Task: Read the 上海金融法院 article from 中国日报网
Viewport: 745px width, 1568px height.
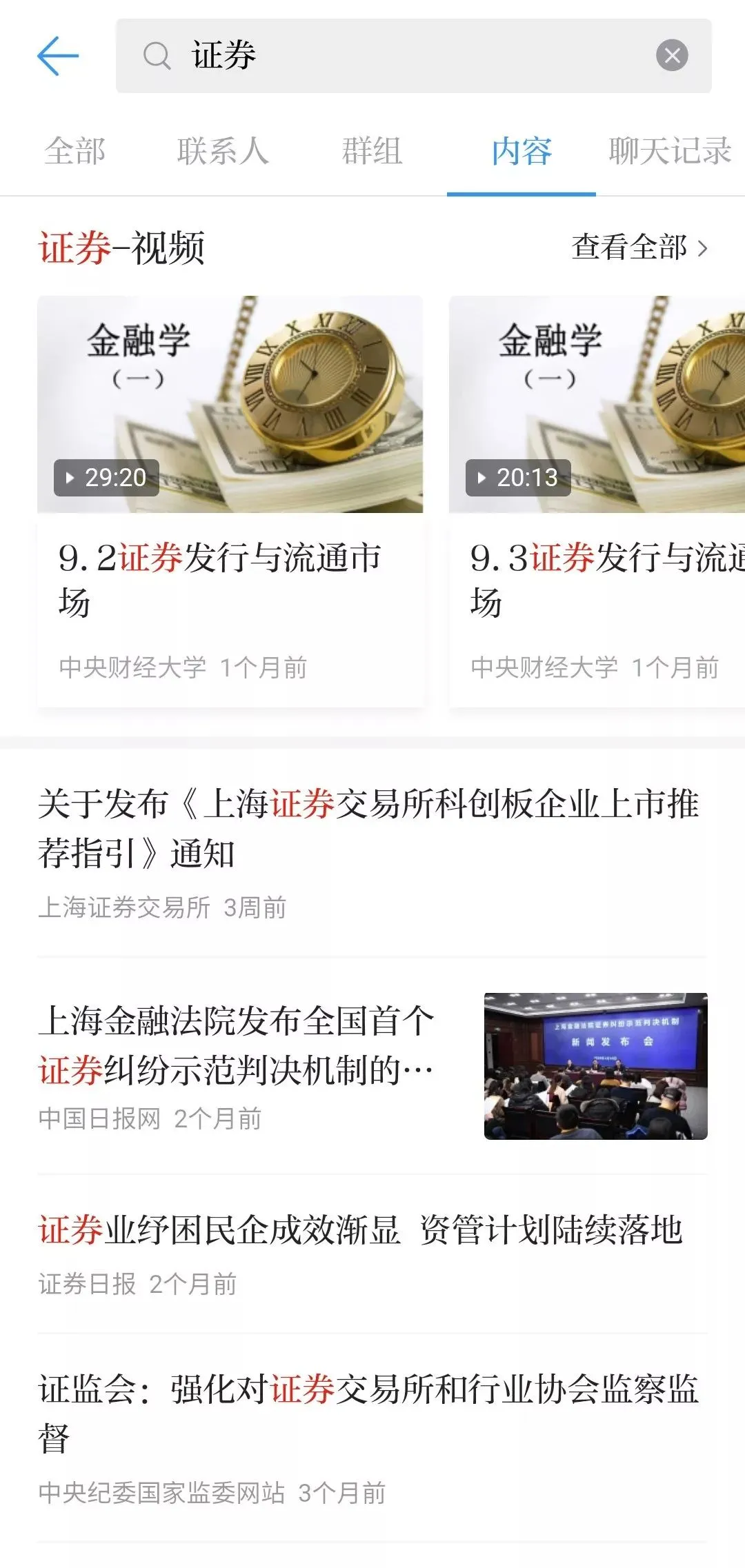Action: coord(236,1045)
